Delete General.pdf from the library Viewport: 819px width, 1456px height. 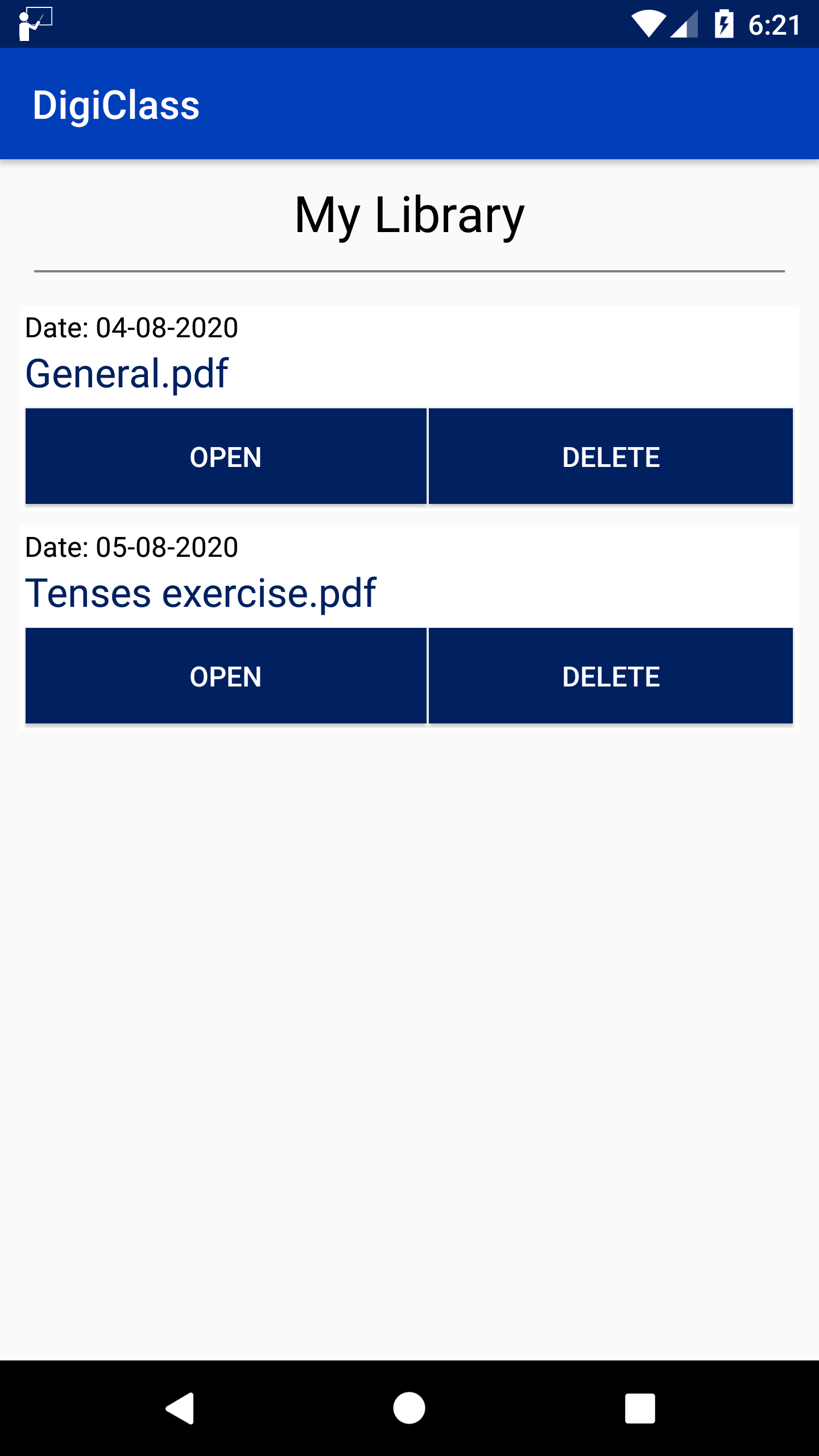click(x=610, y=456)
